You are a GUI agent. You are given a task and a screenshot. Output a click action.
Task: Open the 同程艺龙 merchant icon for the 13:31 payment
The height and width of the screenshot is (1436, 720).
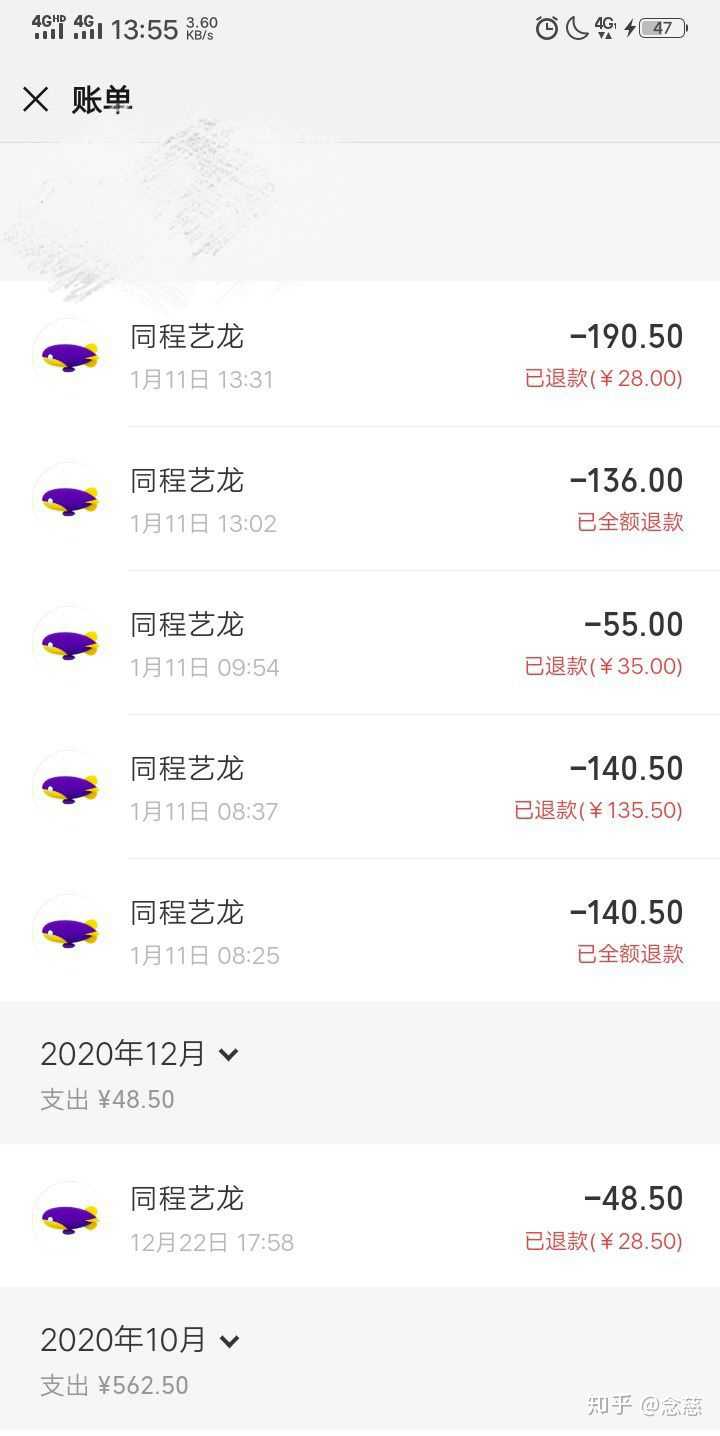pyautogui.click(x=68, y=355)
